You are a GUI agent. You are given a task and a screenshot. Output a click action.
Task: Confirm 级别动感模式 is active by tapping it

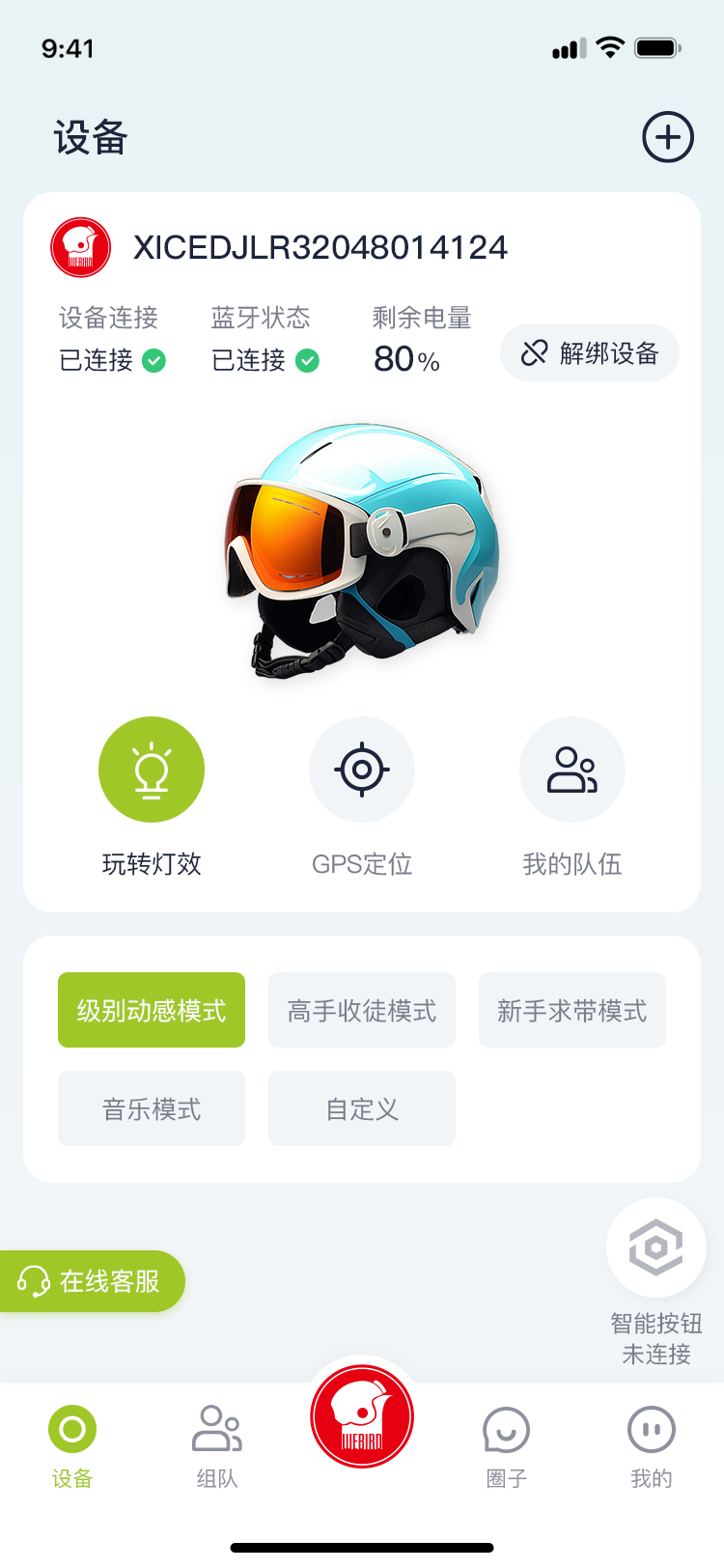(152, 1009)
